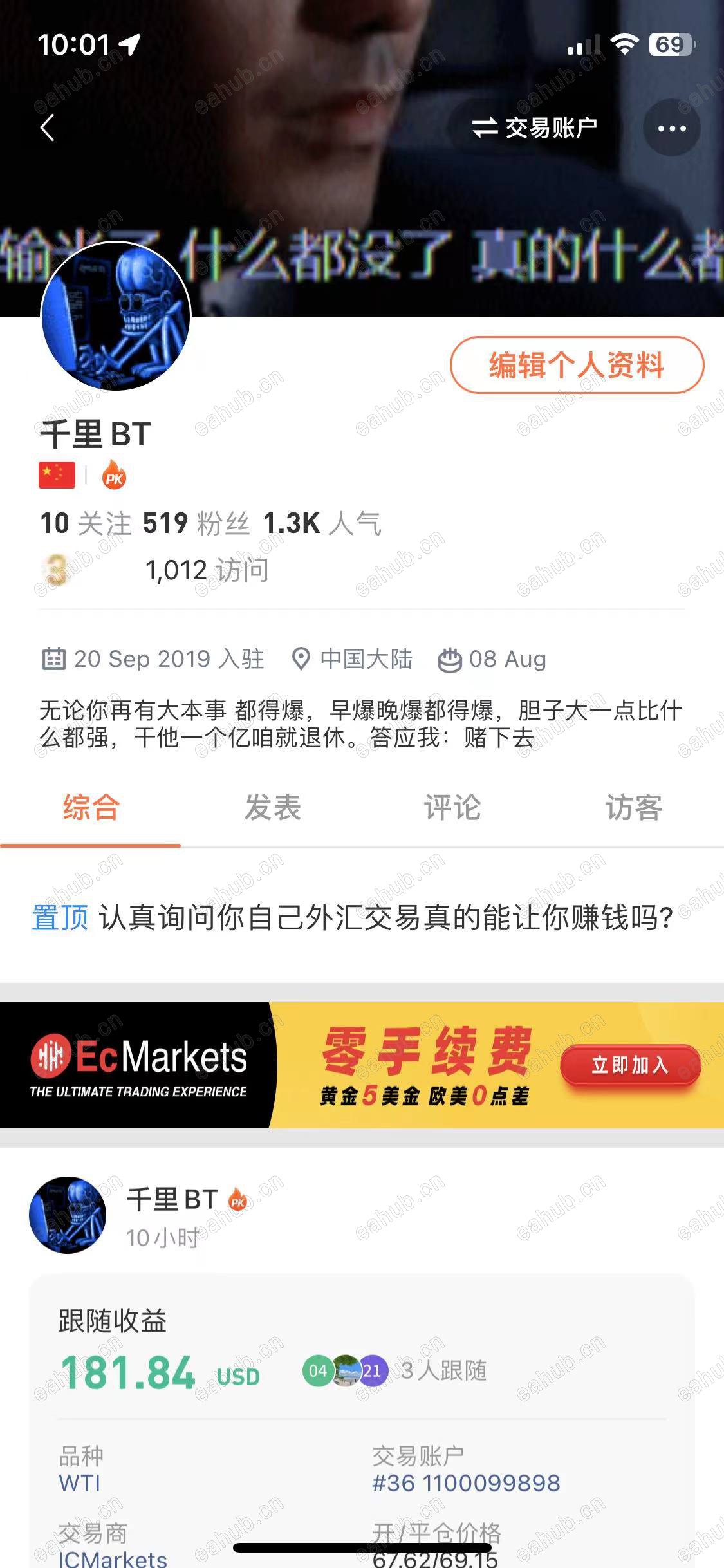Open the 10 关注 following list
724x1568 pixels.
(86, 523)
